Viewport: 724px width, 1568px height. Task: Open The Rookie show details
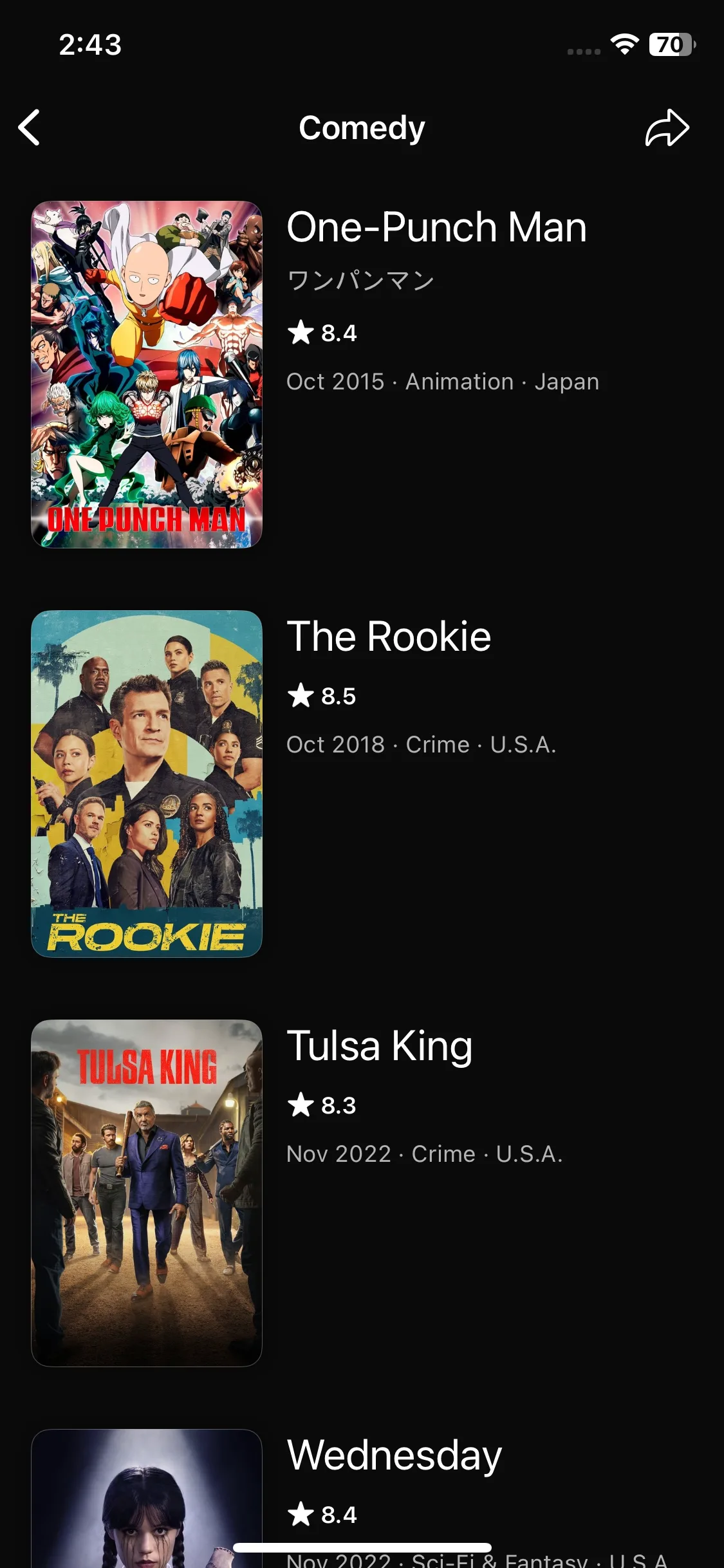[389, 637]
